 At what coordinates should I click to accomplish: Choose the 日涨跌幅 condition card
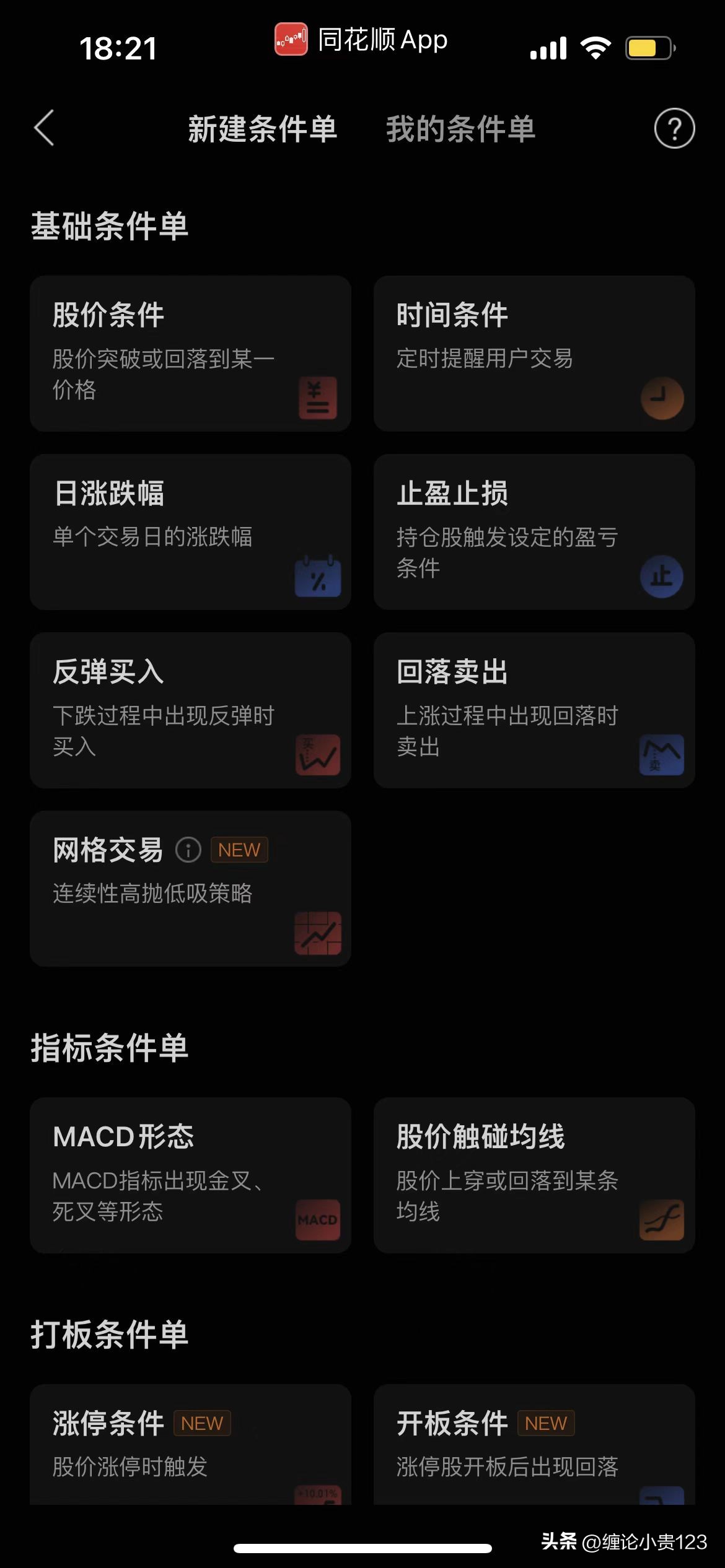190,531
